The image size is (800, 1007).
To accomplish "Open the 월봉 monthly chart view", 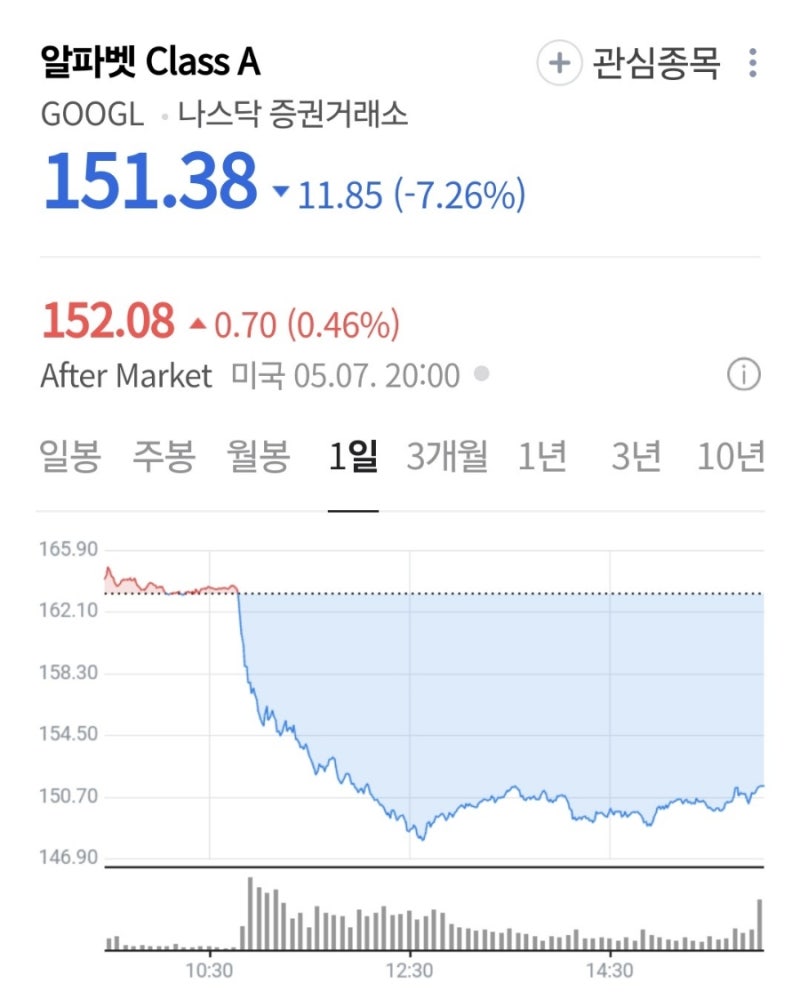I will click(x=258, y=455).
